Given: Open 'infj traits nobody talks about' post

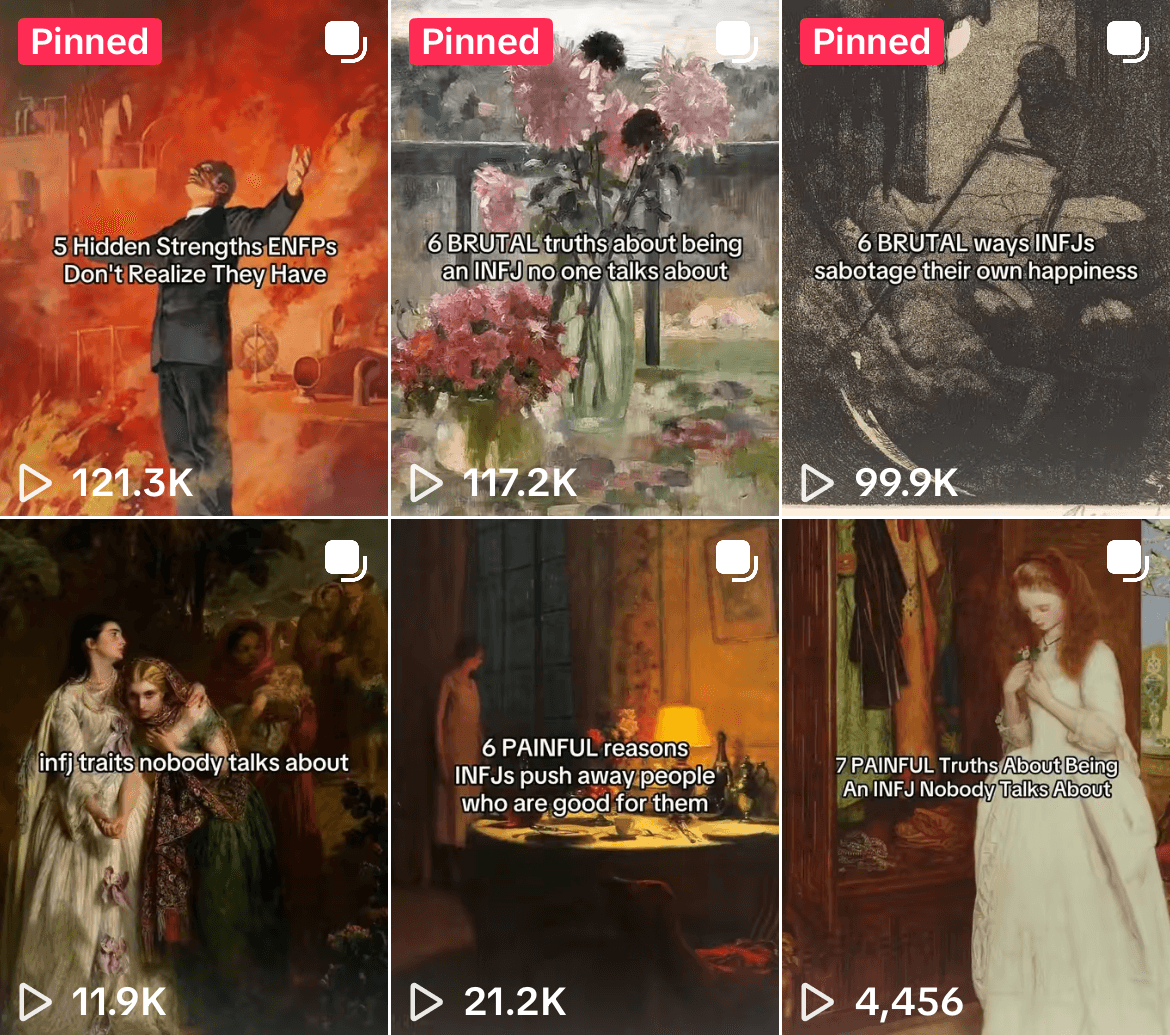Looking at the screenshot, I should point(193,776).
